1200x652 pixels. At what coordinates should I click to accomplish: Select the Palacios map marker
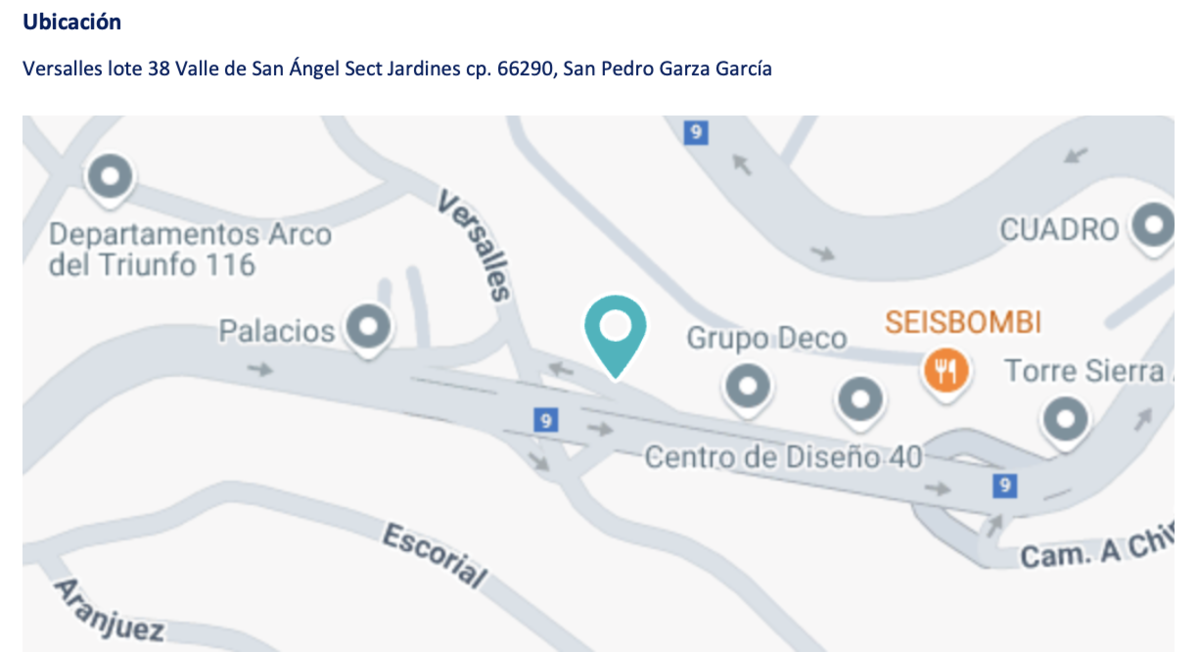(x=367, y=327)
